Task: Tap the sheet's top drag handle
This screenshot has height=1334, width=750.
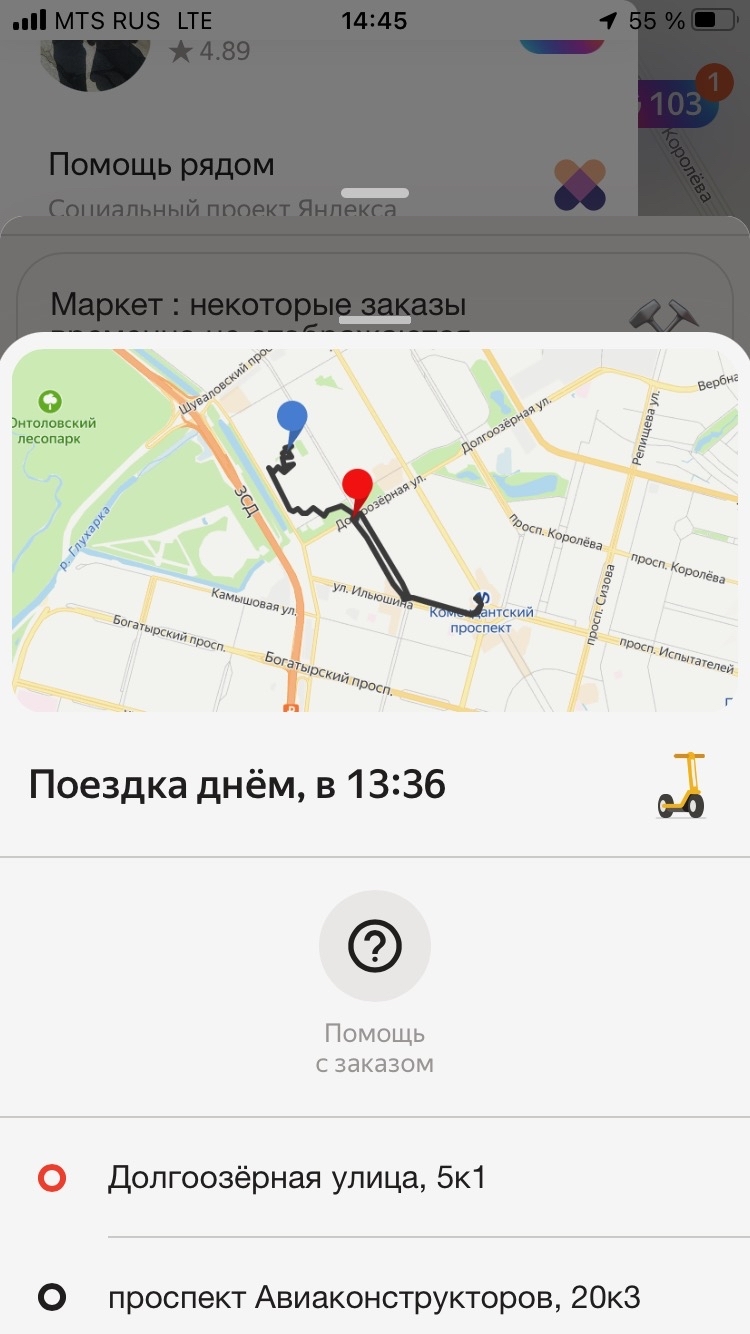Action: (x=375, y=320)
